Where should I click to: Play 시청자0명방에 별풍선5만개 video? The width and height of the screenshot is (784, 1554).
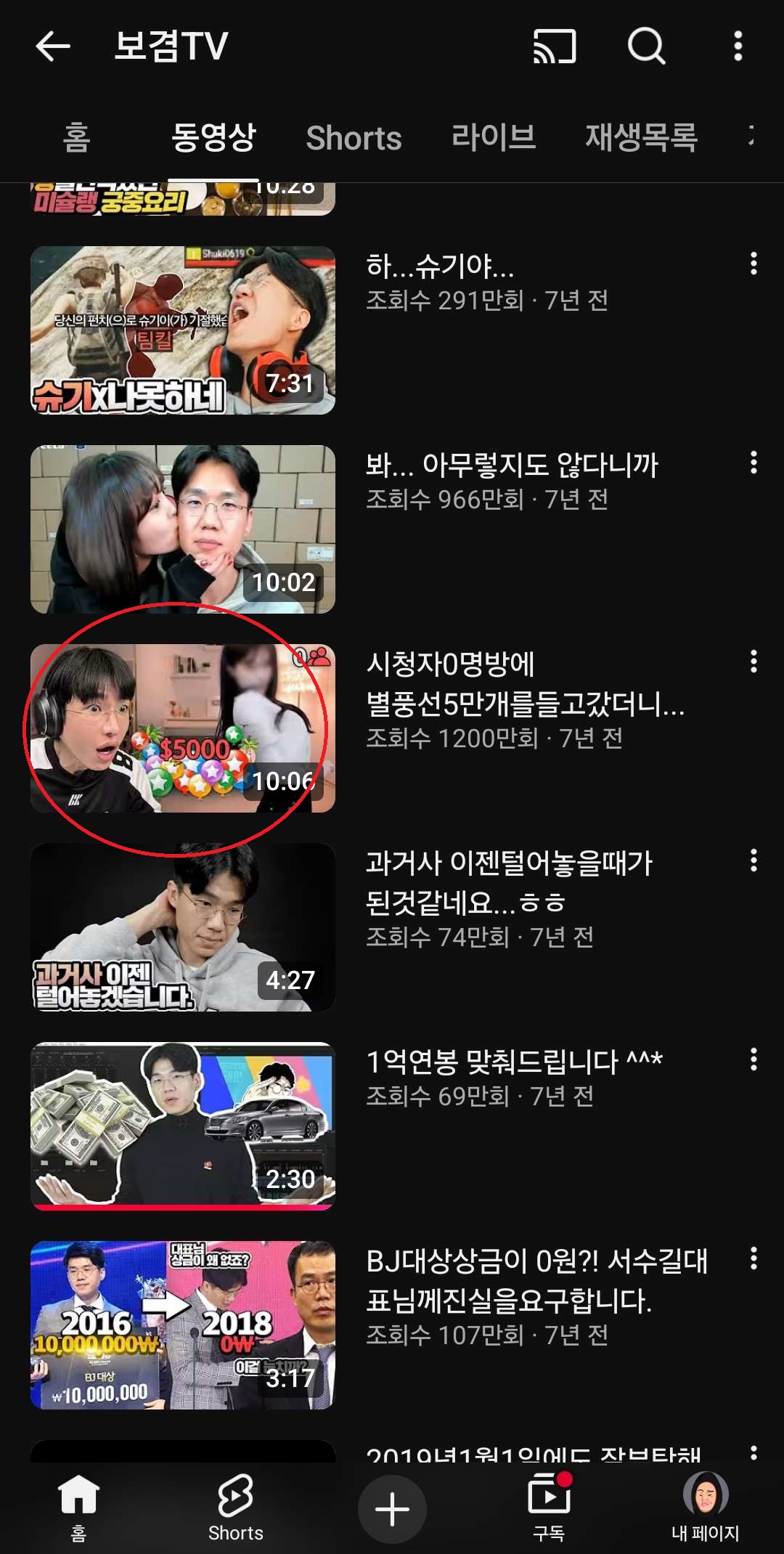(x=183, y=728)
